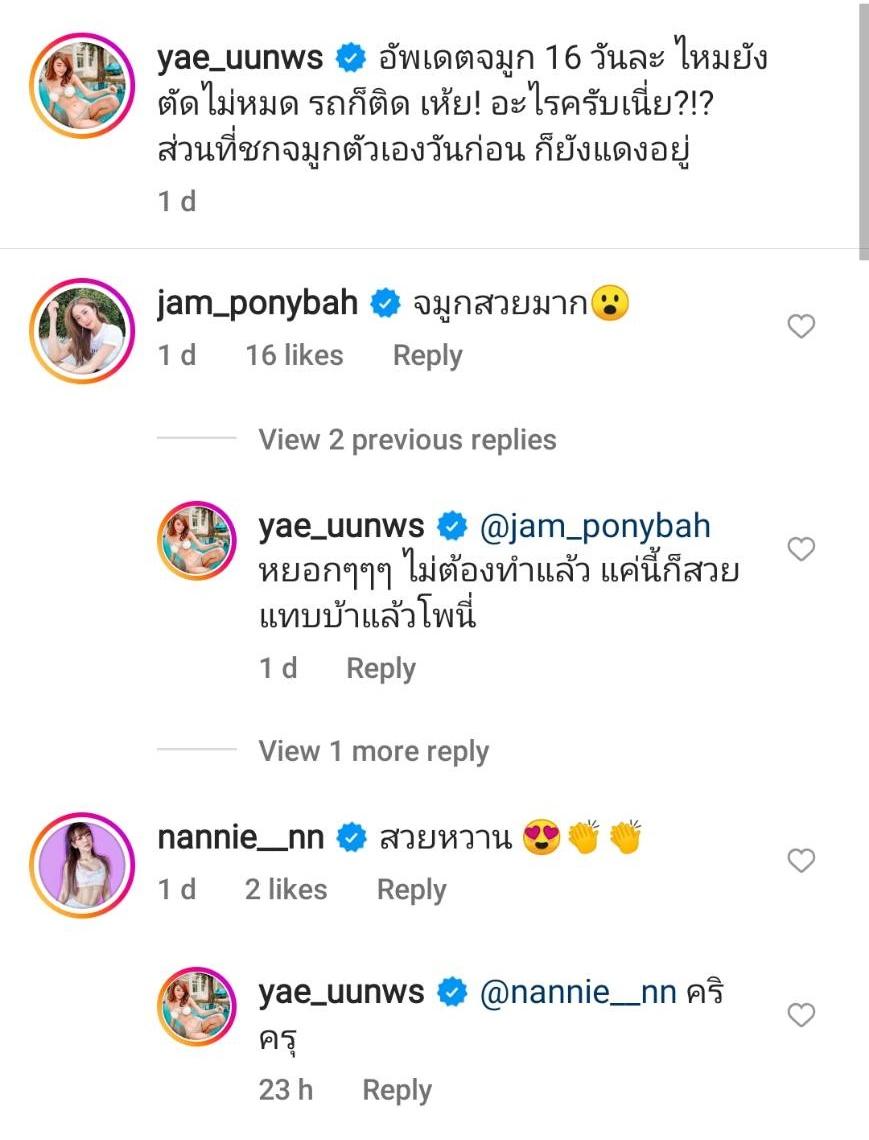View 1 more reply
The image size is (869, 1140).
[x=373, y=752]
